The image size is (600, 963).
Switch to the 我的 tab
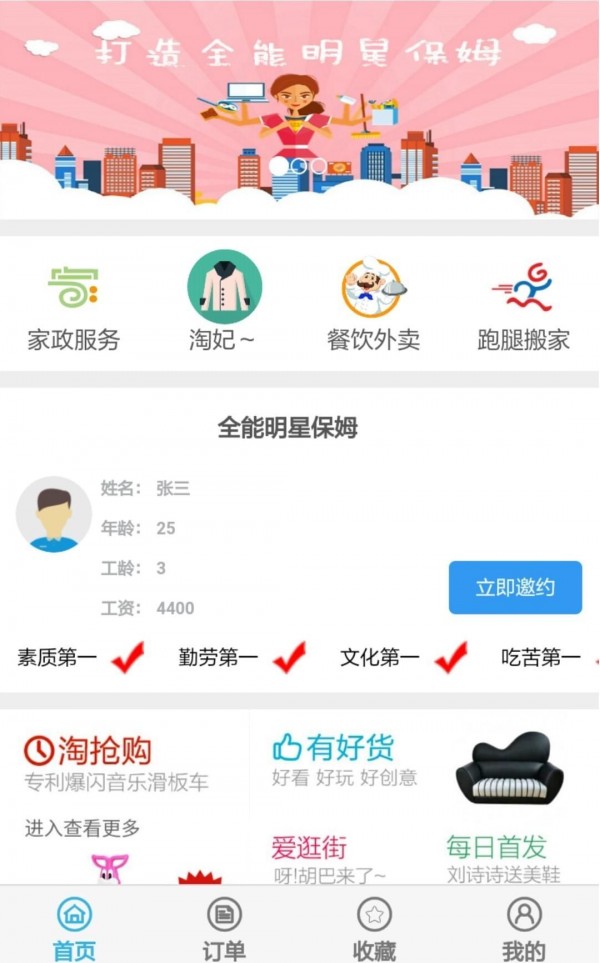[523, 926]
